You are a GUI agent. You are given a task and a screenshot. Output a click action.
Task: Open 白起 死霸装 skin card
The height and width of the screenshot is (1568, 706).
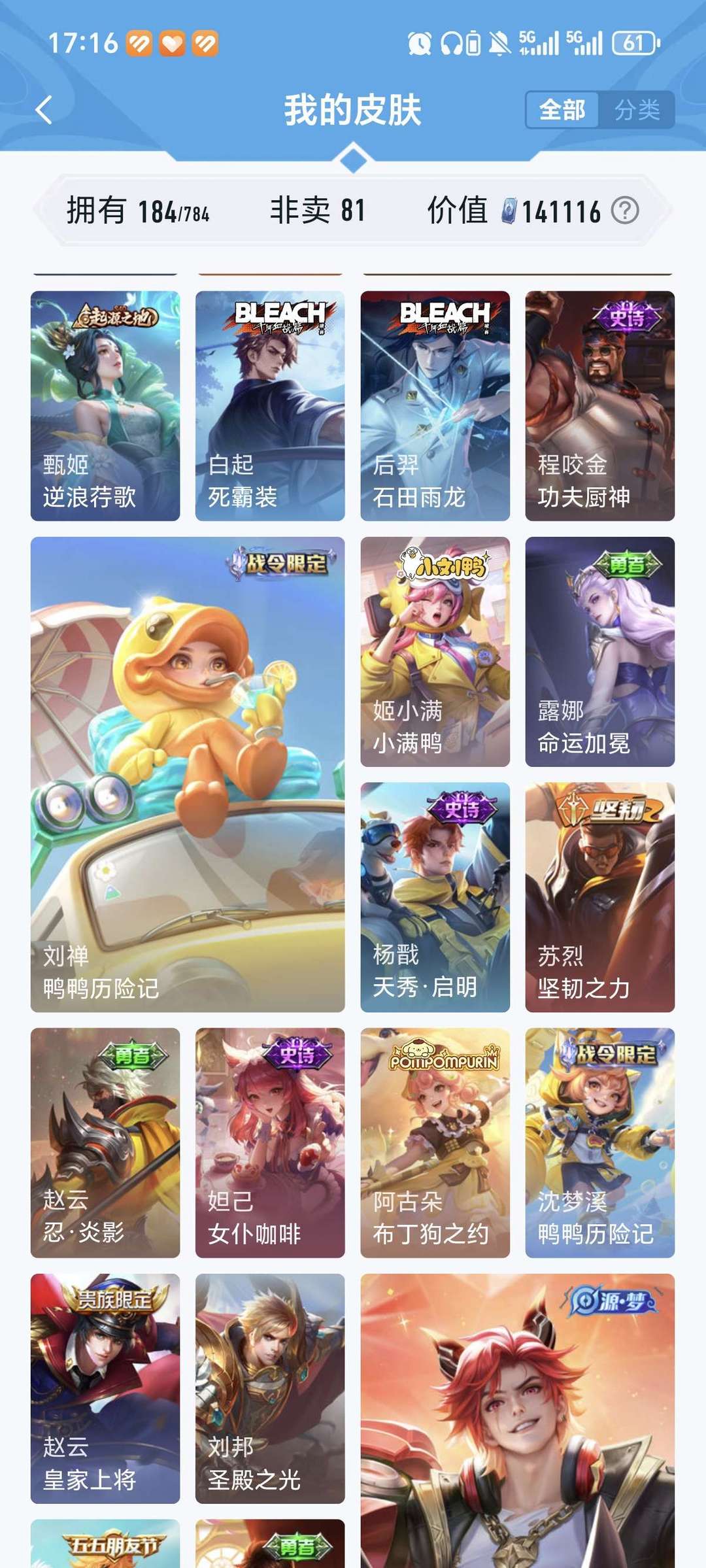(x=270, y=405)
